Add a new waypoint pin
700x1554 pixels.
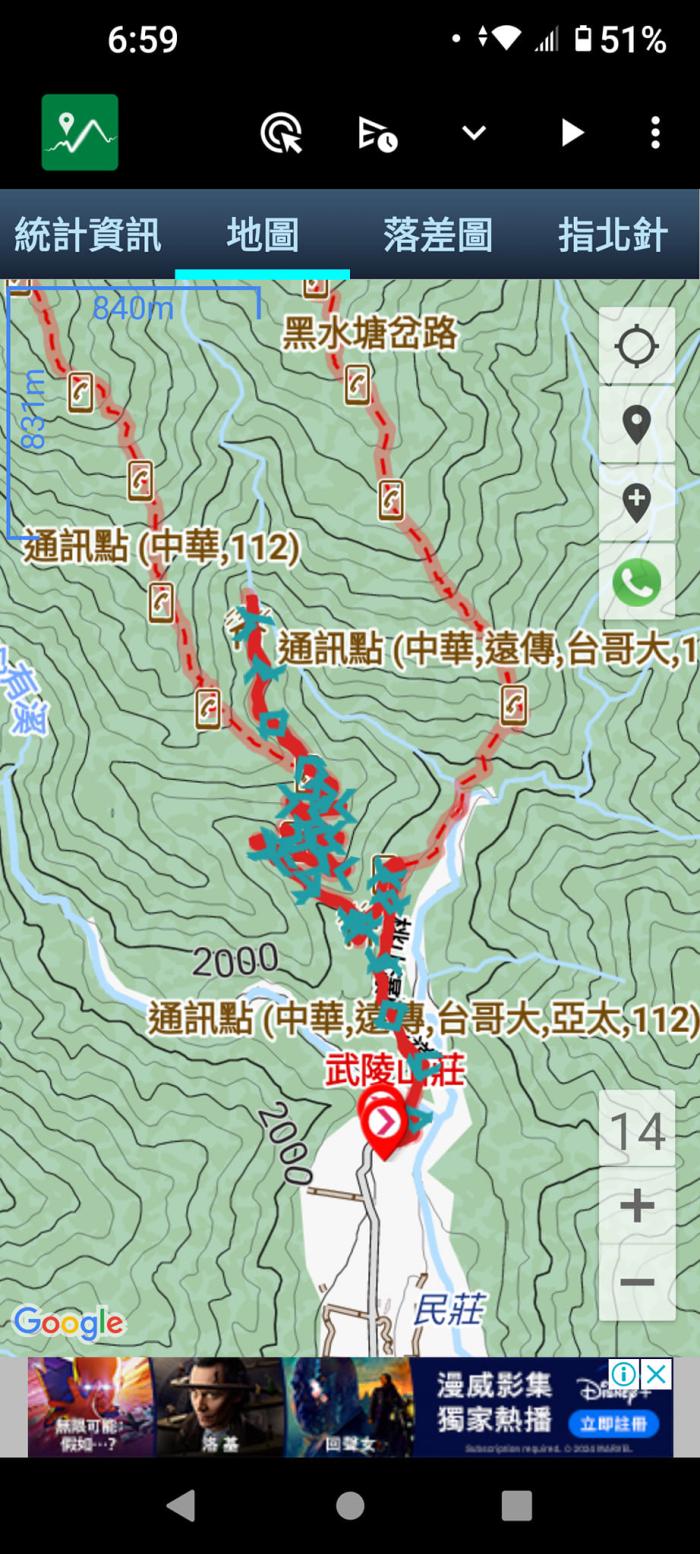coord(636,503)
